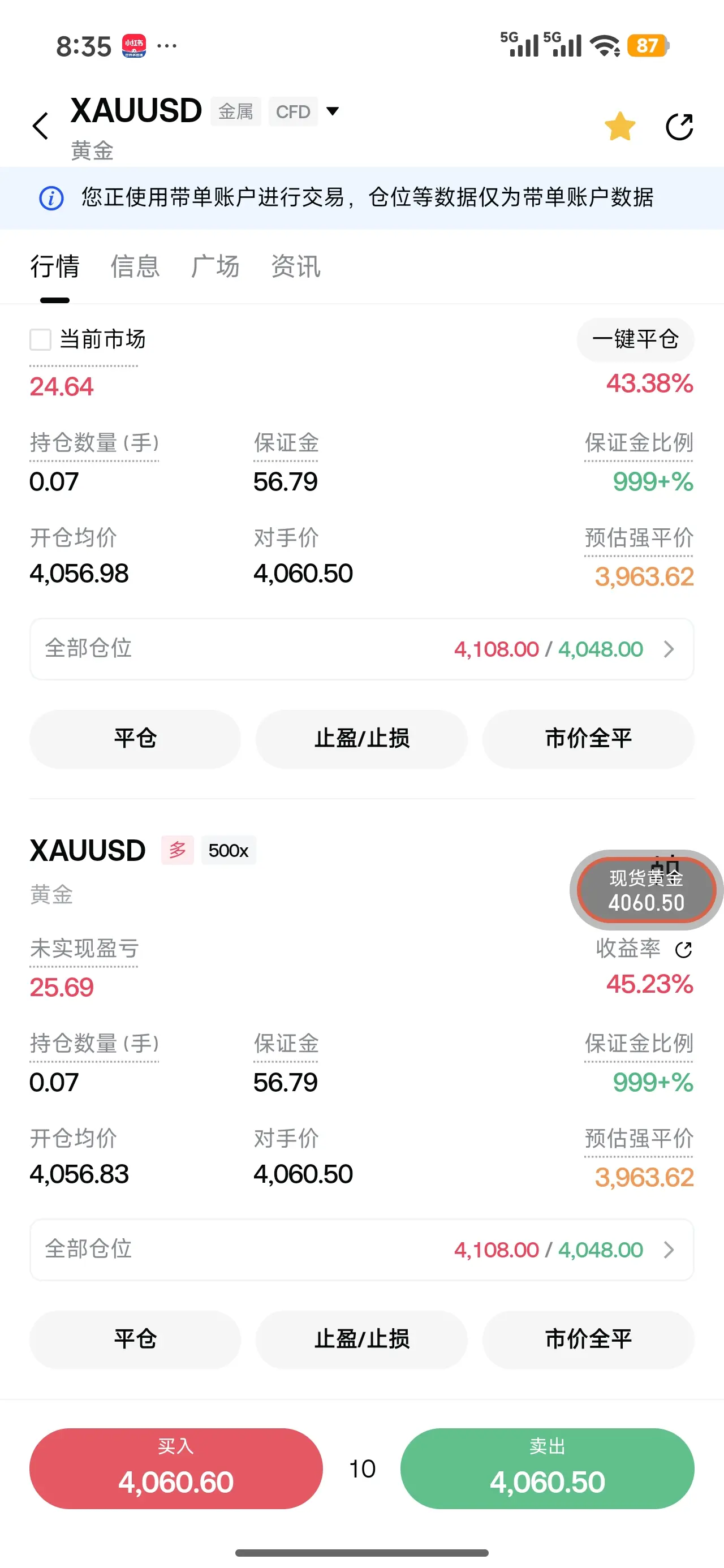Screen dimensions: 724x1568
Task: Open 全部仓位 row in the 25.69 position
Action: point(361,1250)
